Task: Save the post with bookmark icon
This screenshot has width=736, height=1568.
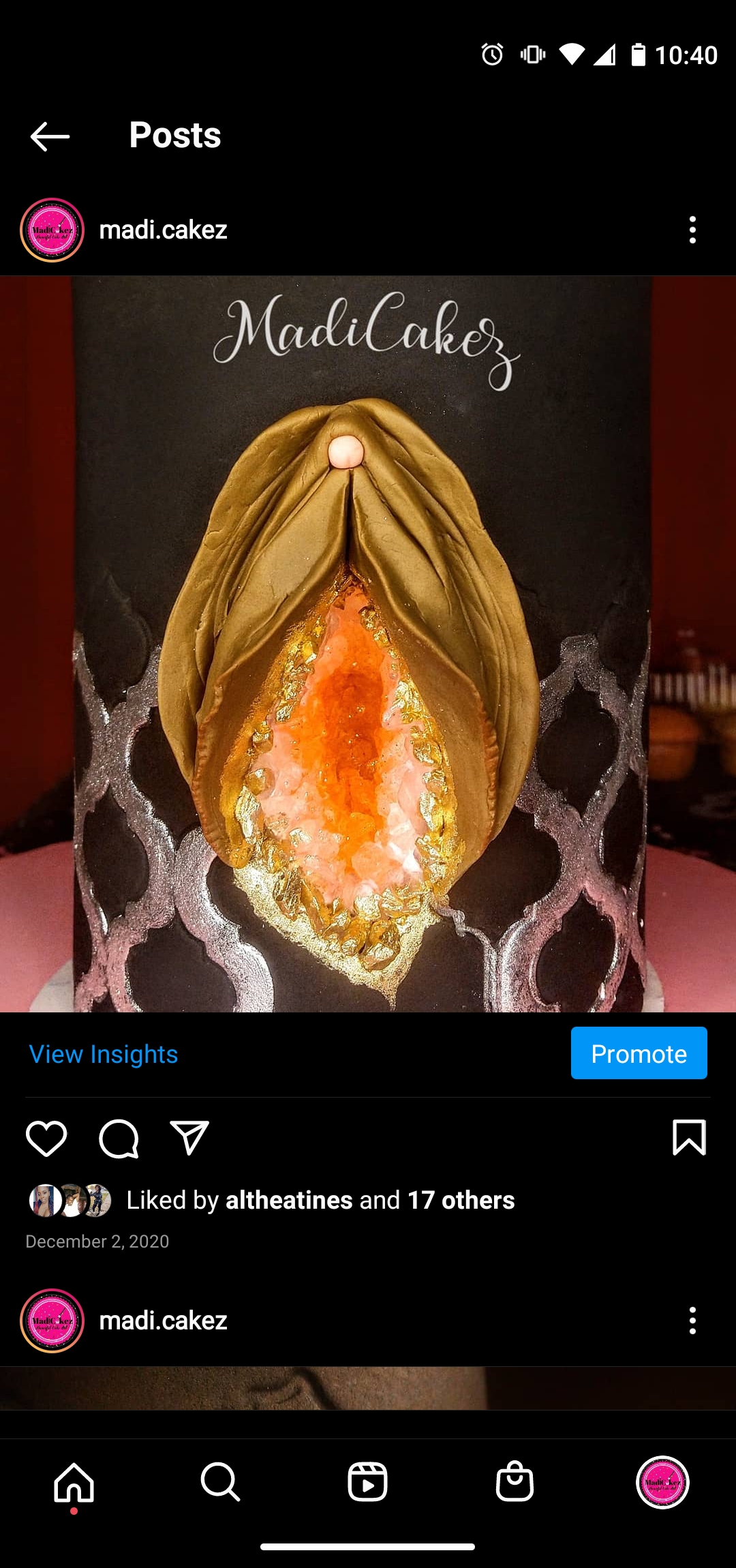Action: pyautogui.click(x=689, y=1137)
